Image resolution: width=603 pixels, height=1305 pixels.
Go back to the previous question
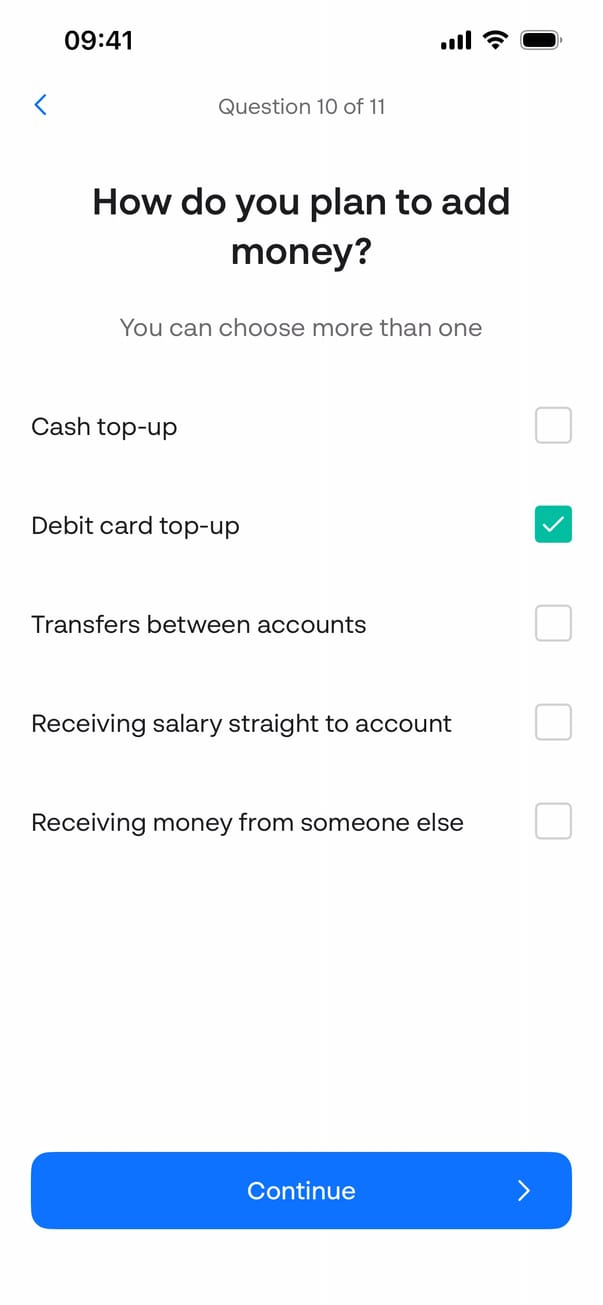pyautogui.click(x=40, y=105)
